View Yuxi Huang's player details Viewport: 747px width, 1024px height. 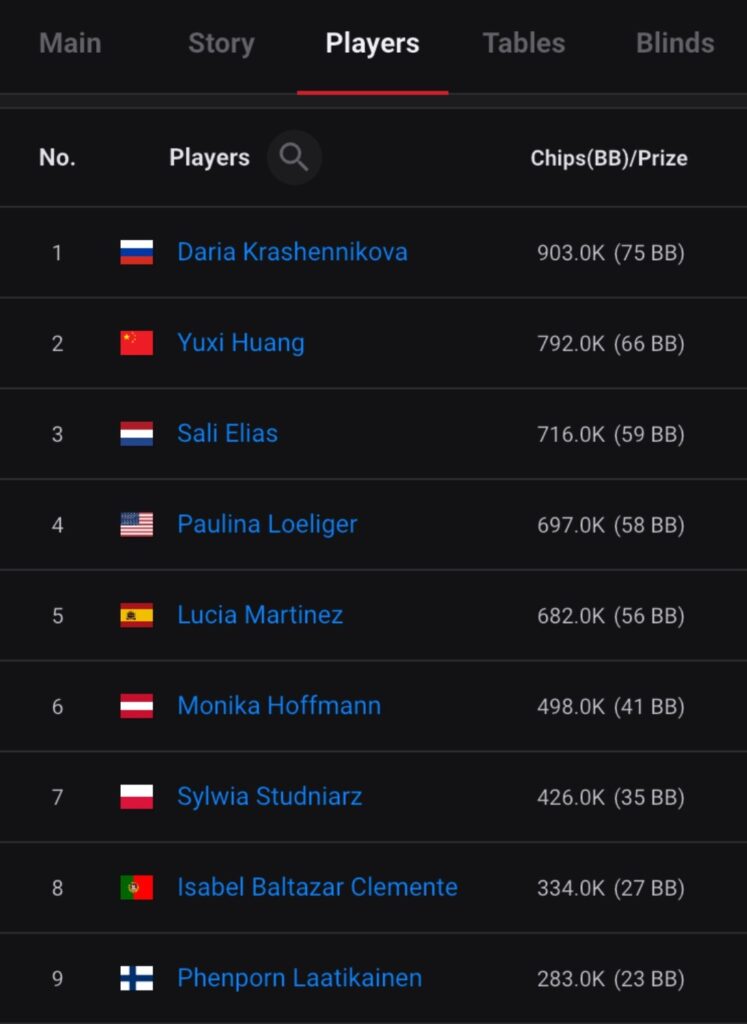click(240, 343)
